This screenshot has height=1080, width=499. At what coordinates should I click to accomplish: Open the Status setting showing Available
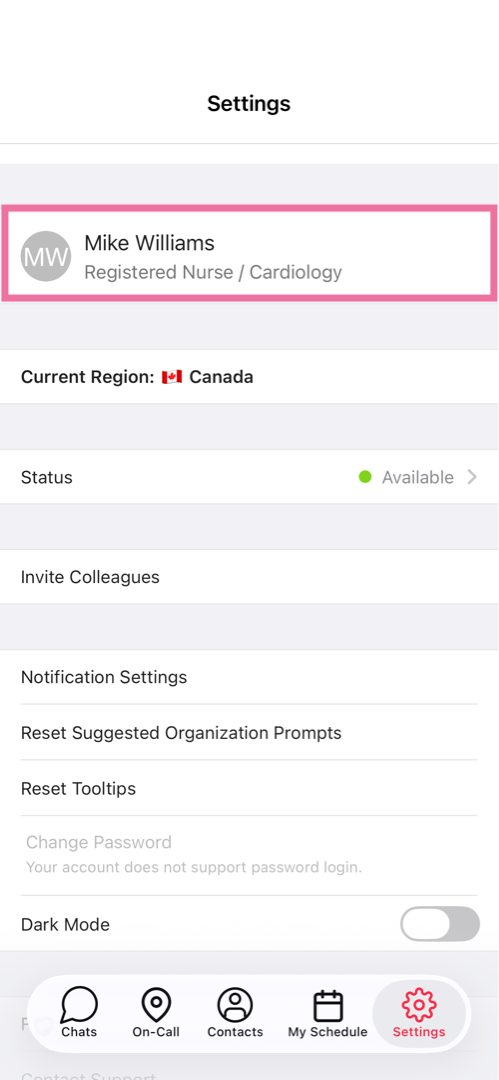click(249, 477)
